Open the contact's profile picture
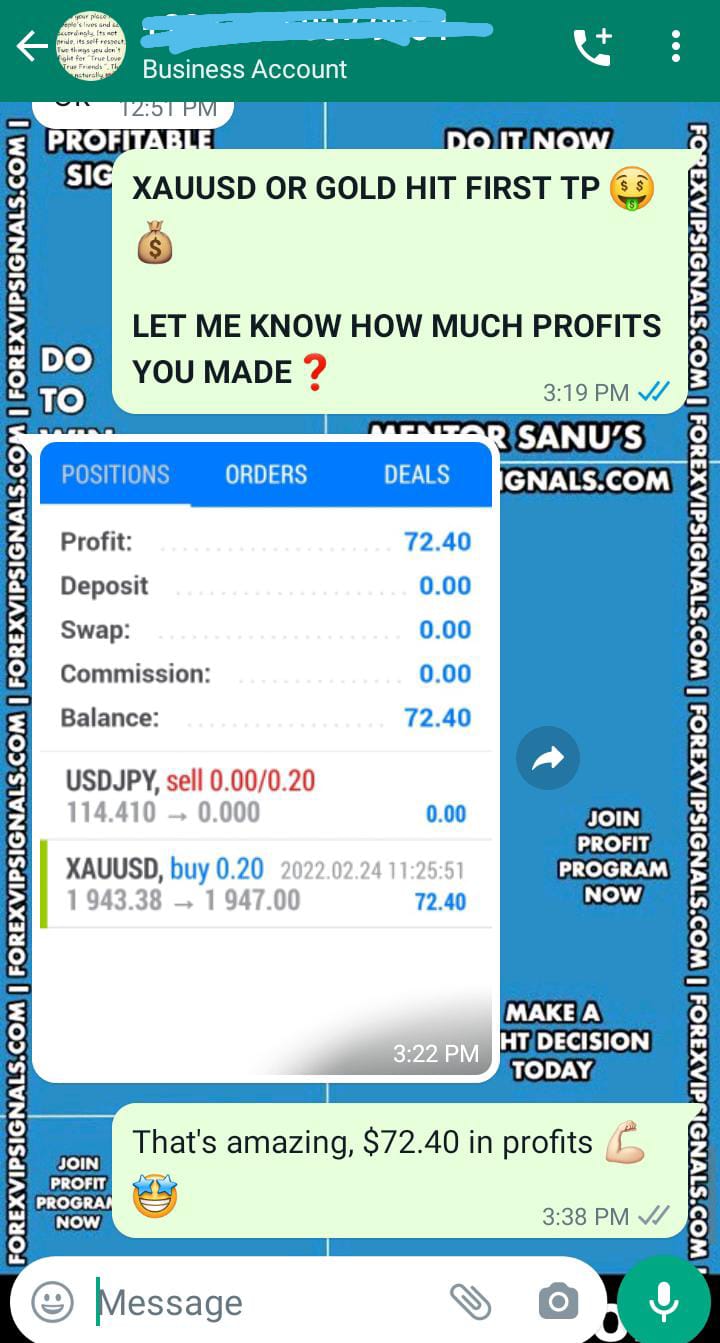 tap(92, 46)
